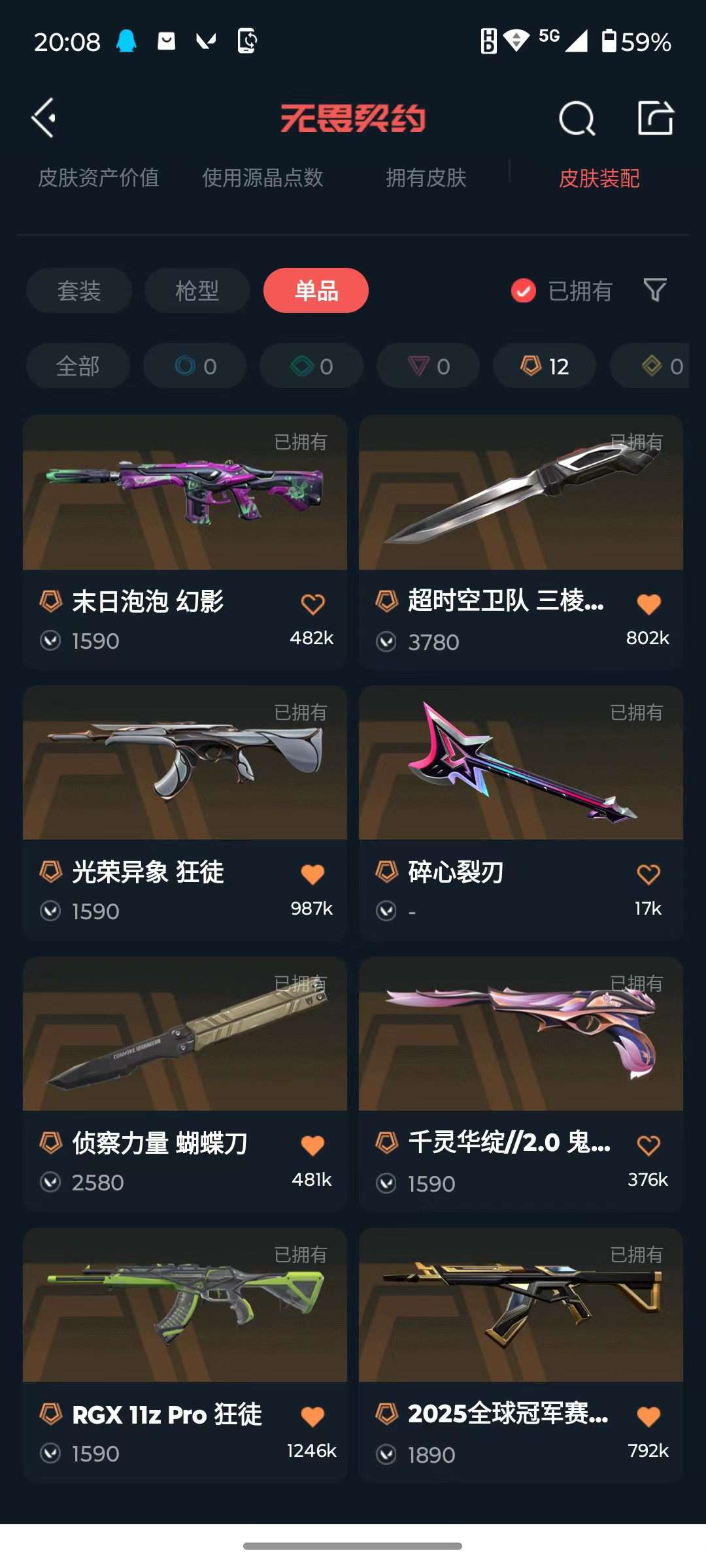Open the 侦察力量 蝴蝶刀 card
706x1568 pixels.
pos(185,1084)
